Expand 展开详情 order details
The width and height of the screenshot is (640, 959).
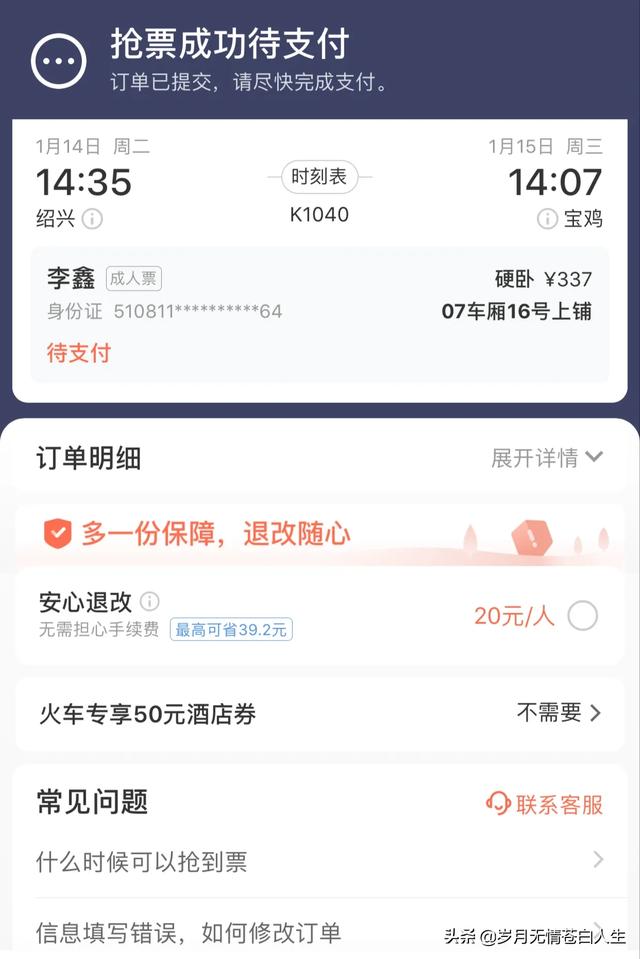point(546,458)
